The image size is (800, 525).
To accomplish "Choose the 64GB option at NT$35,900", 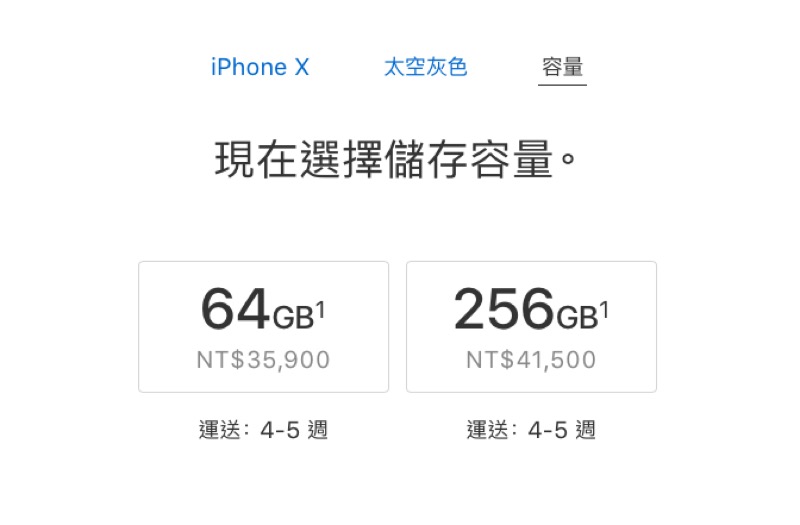I will coord(263,326).
